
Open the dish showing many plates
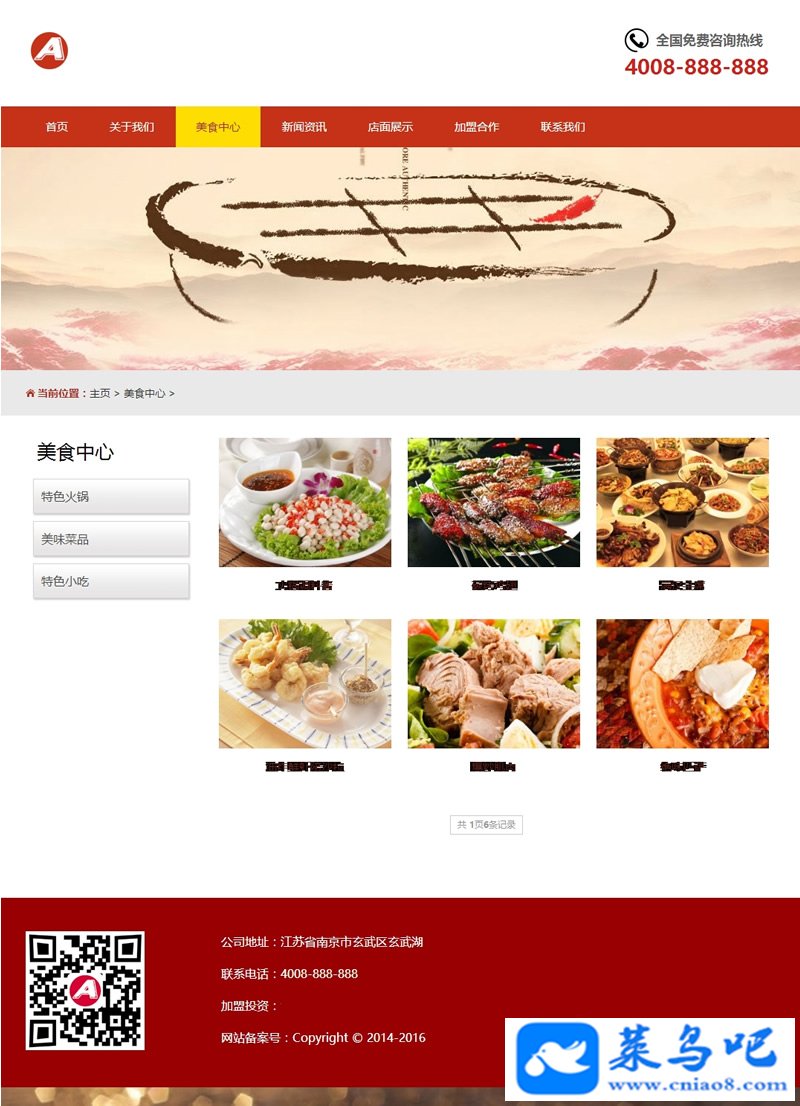(x=682, y=502)
